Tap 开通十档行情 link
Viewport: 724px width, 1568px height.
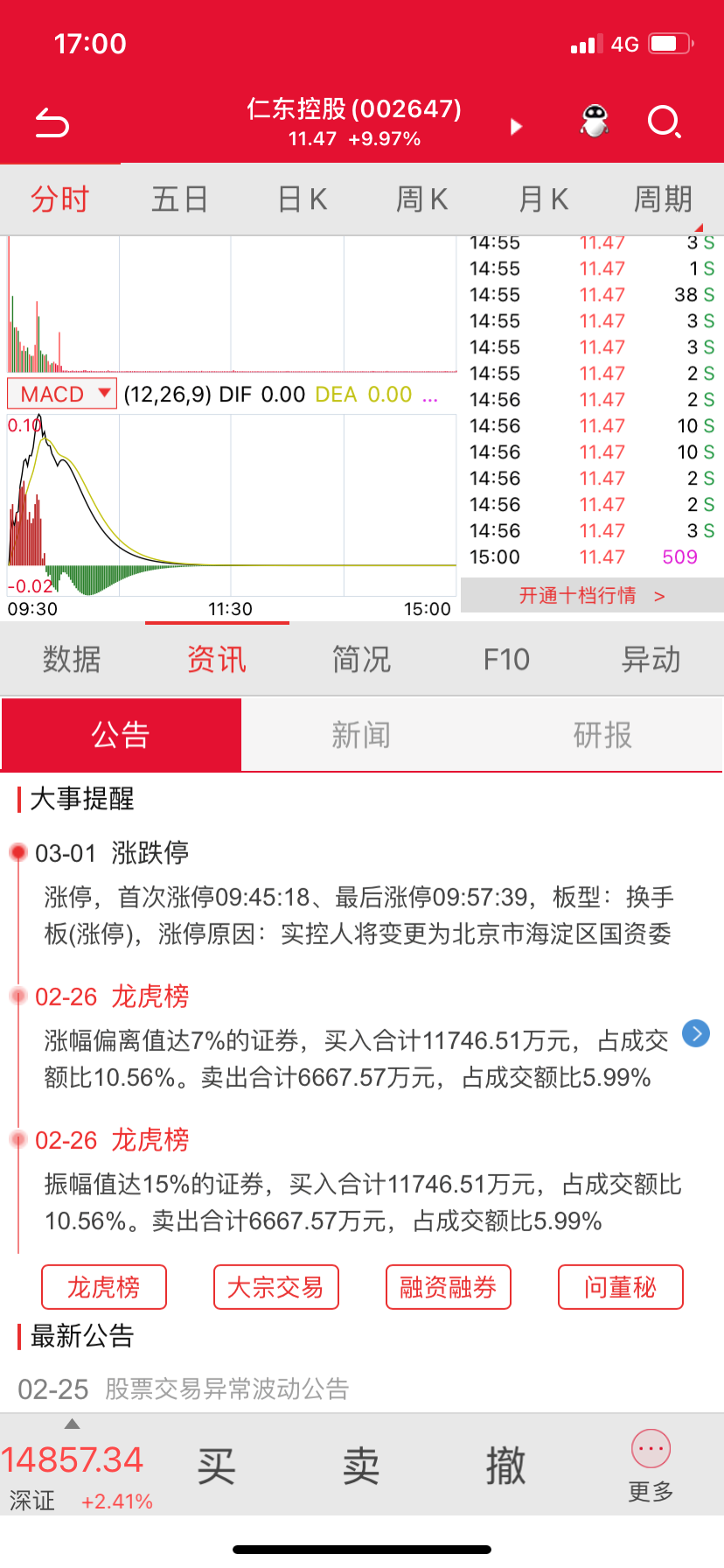(x=592, y=596)
